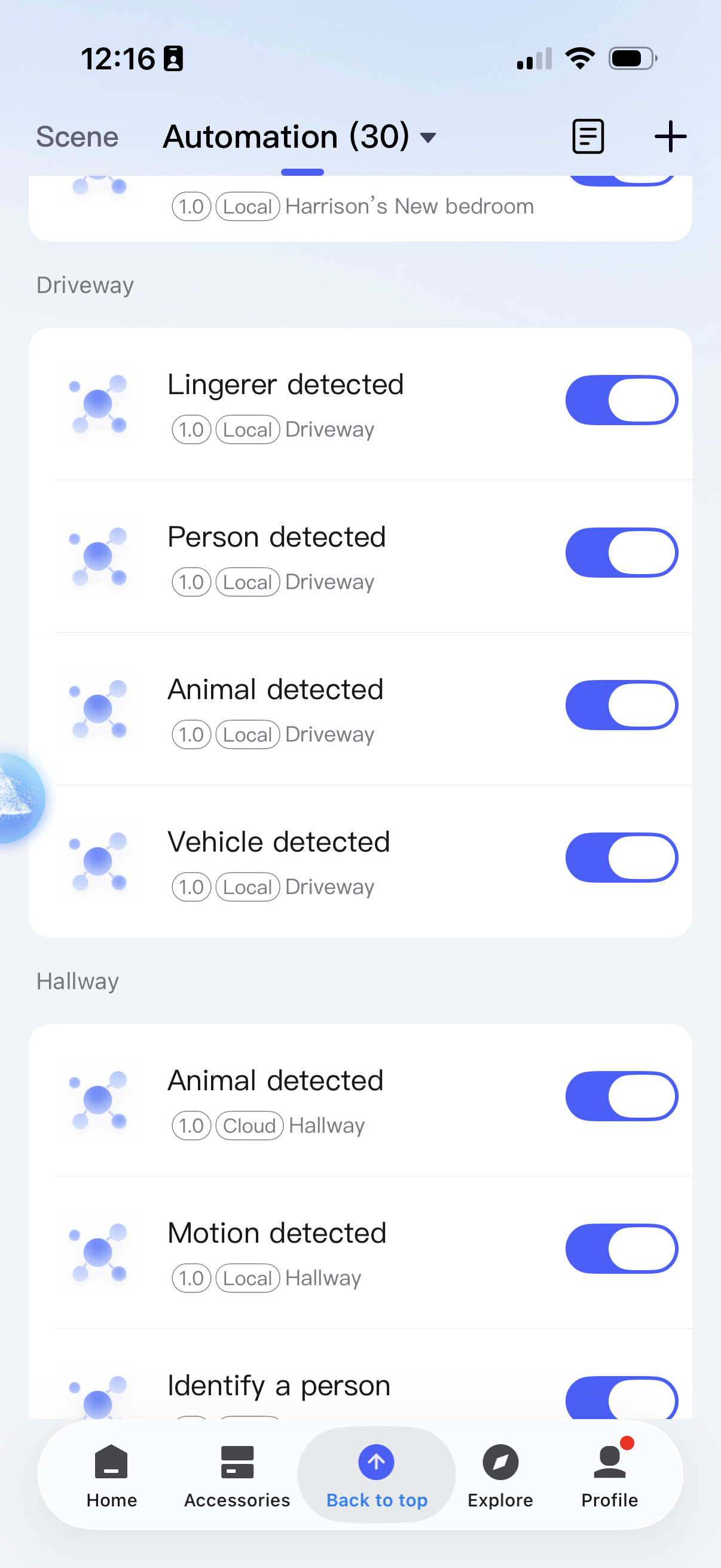Image resolution: width=721 pixels, height=1568 pixels.
Task: Toggle Driveway Lingerer detected switch
Action: tap(621, 400)
